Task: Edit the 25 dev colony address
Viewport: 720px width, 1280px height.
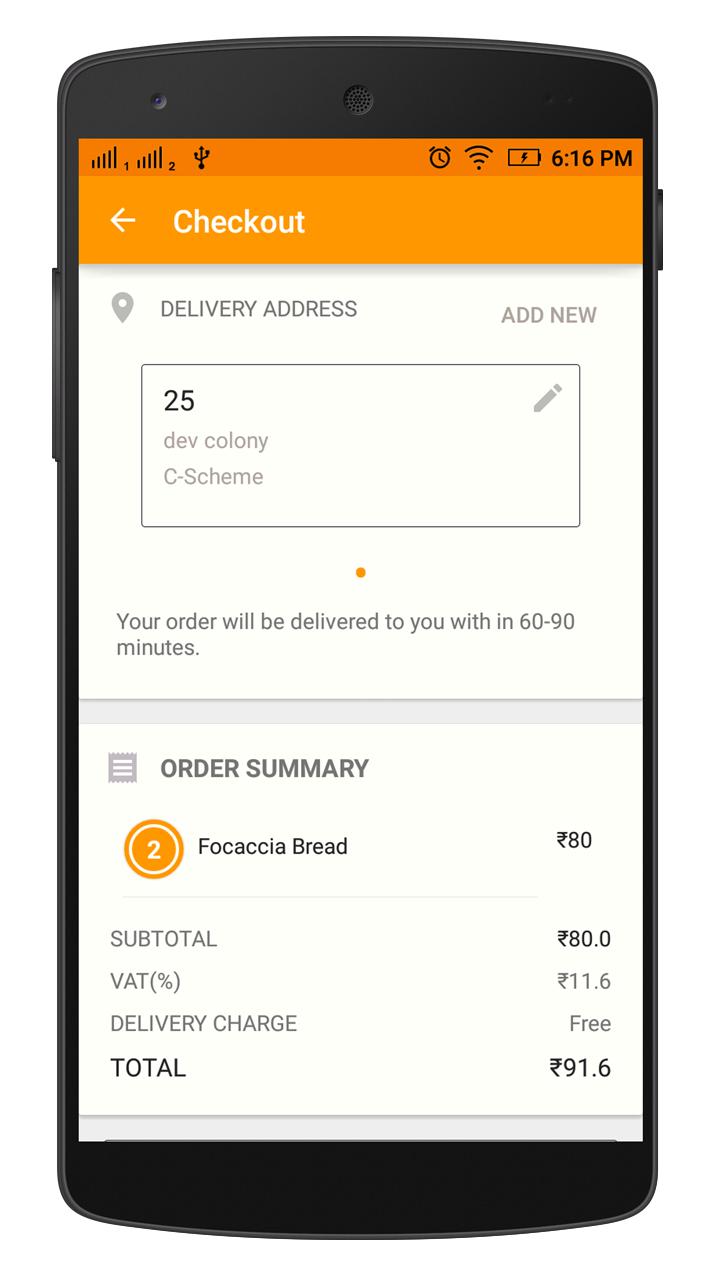Action: [x=547, y=398]
